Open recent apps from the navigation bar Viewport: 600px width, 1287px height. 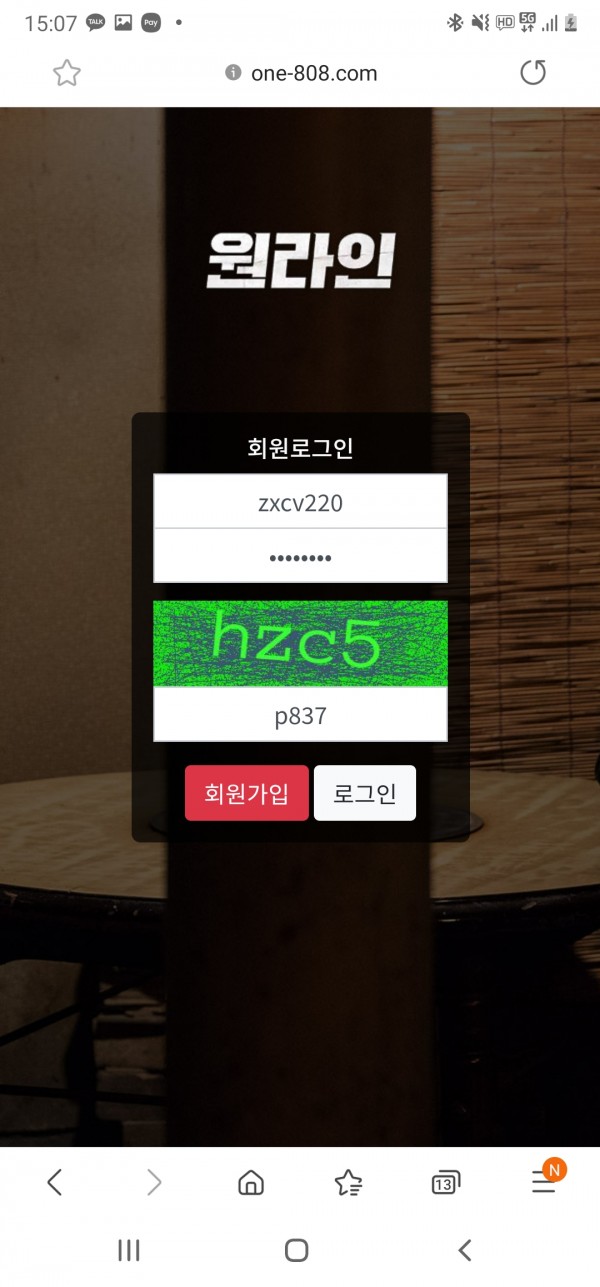click(x=129, y=1250)
